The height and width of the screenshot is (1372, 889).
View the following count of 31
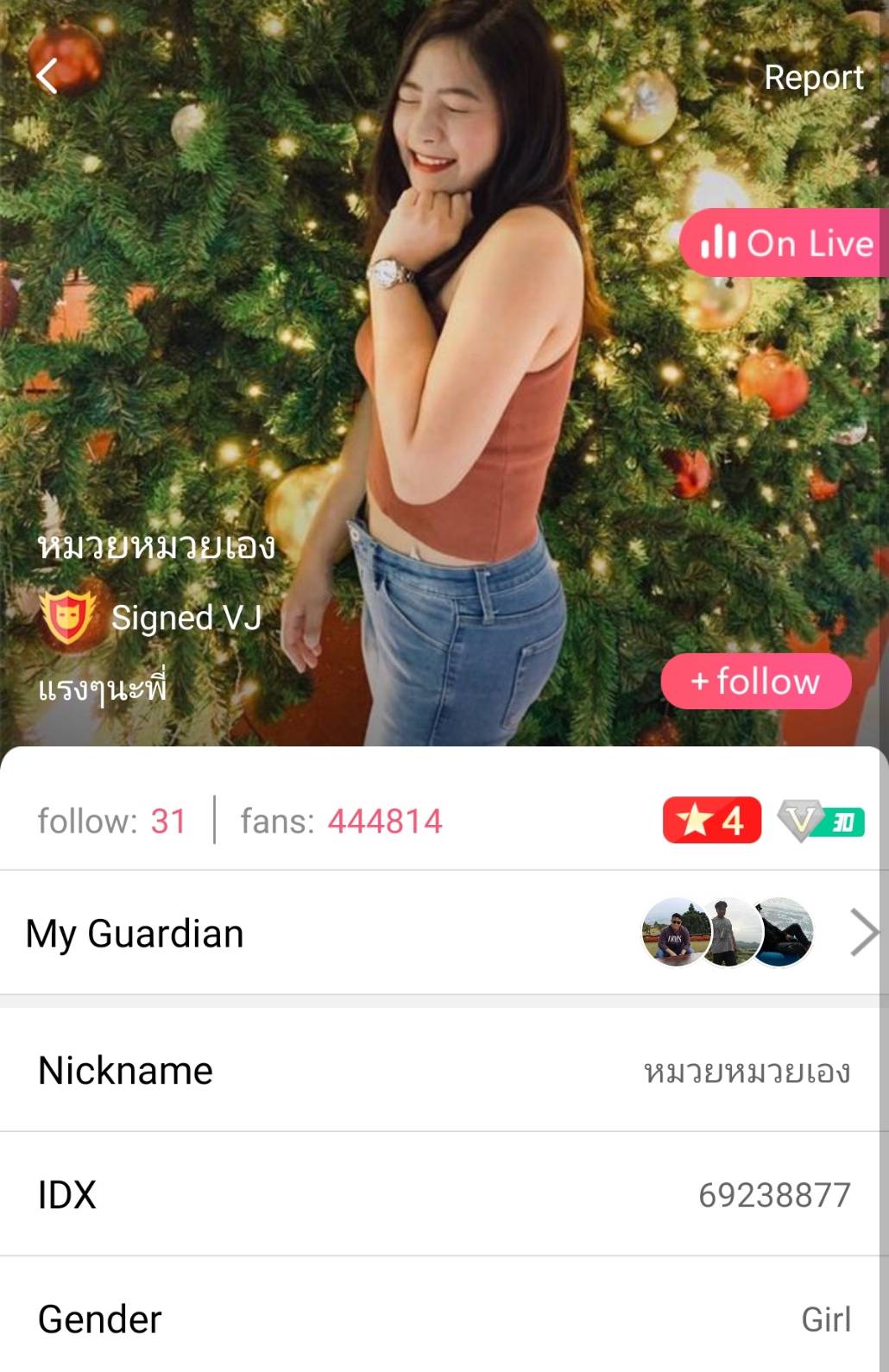(x=112, y=821)
